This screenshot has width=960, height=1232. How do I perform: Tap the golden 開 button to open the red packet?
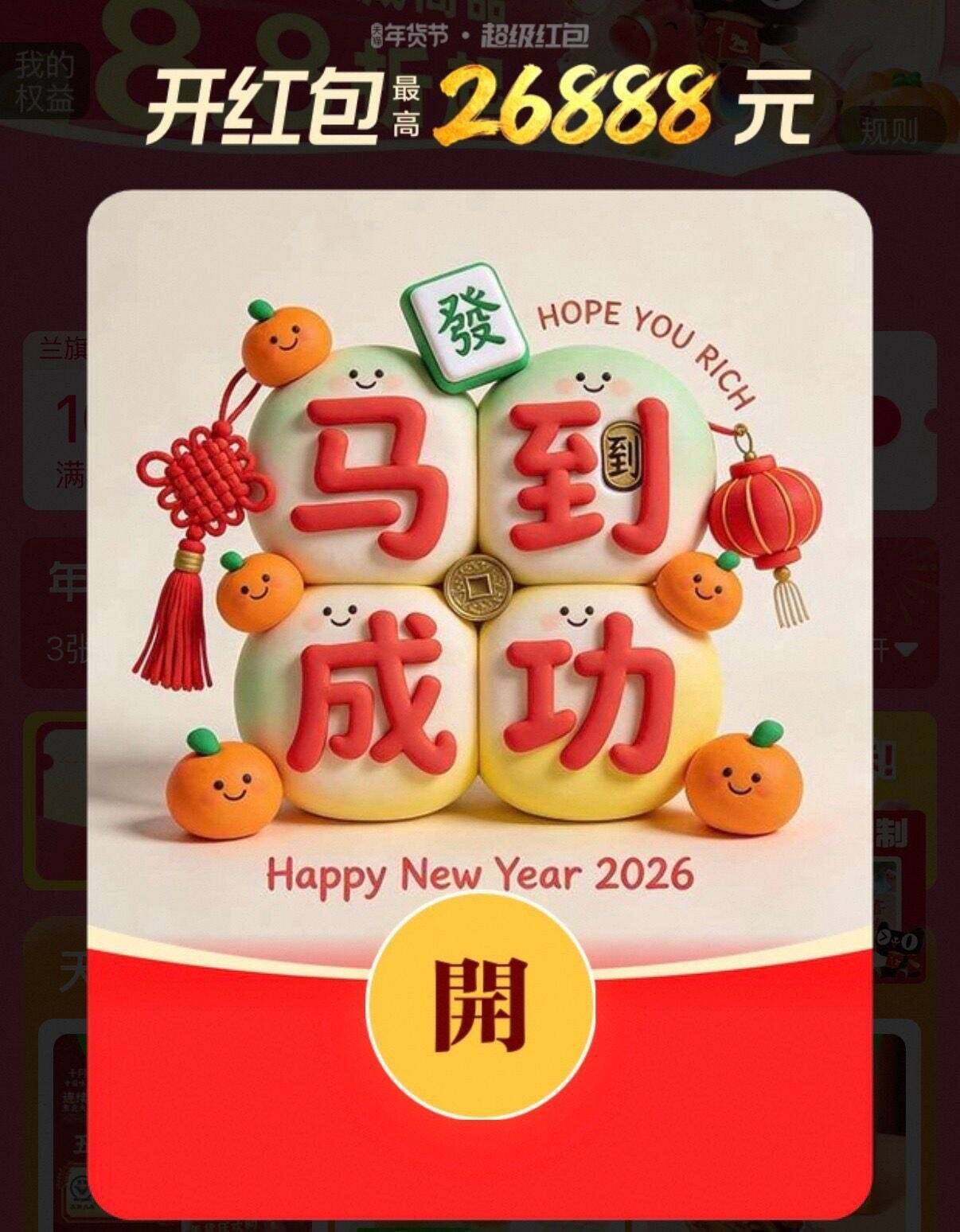(x=480, y=1005)
